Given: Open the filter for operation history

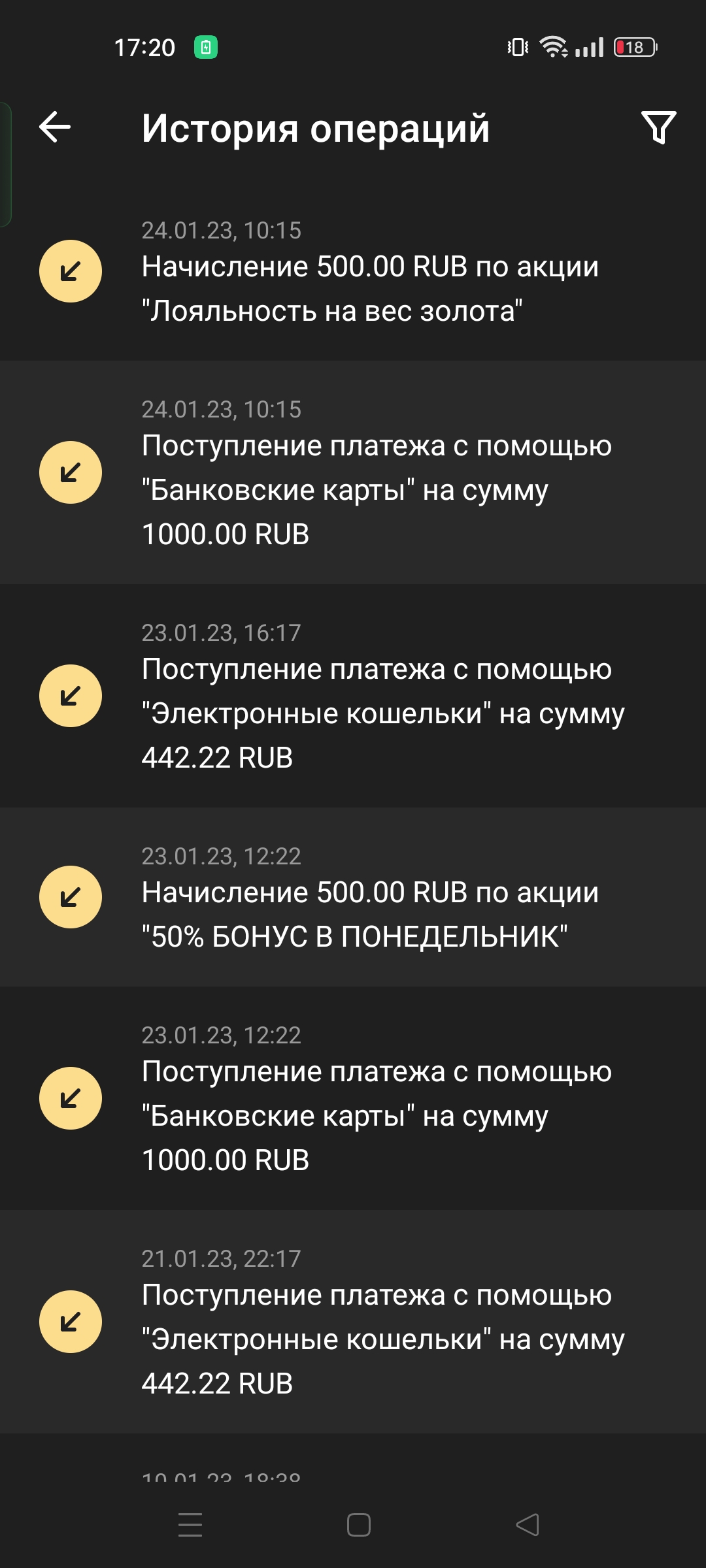Looking at the screenshot, I should 658,127.
